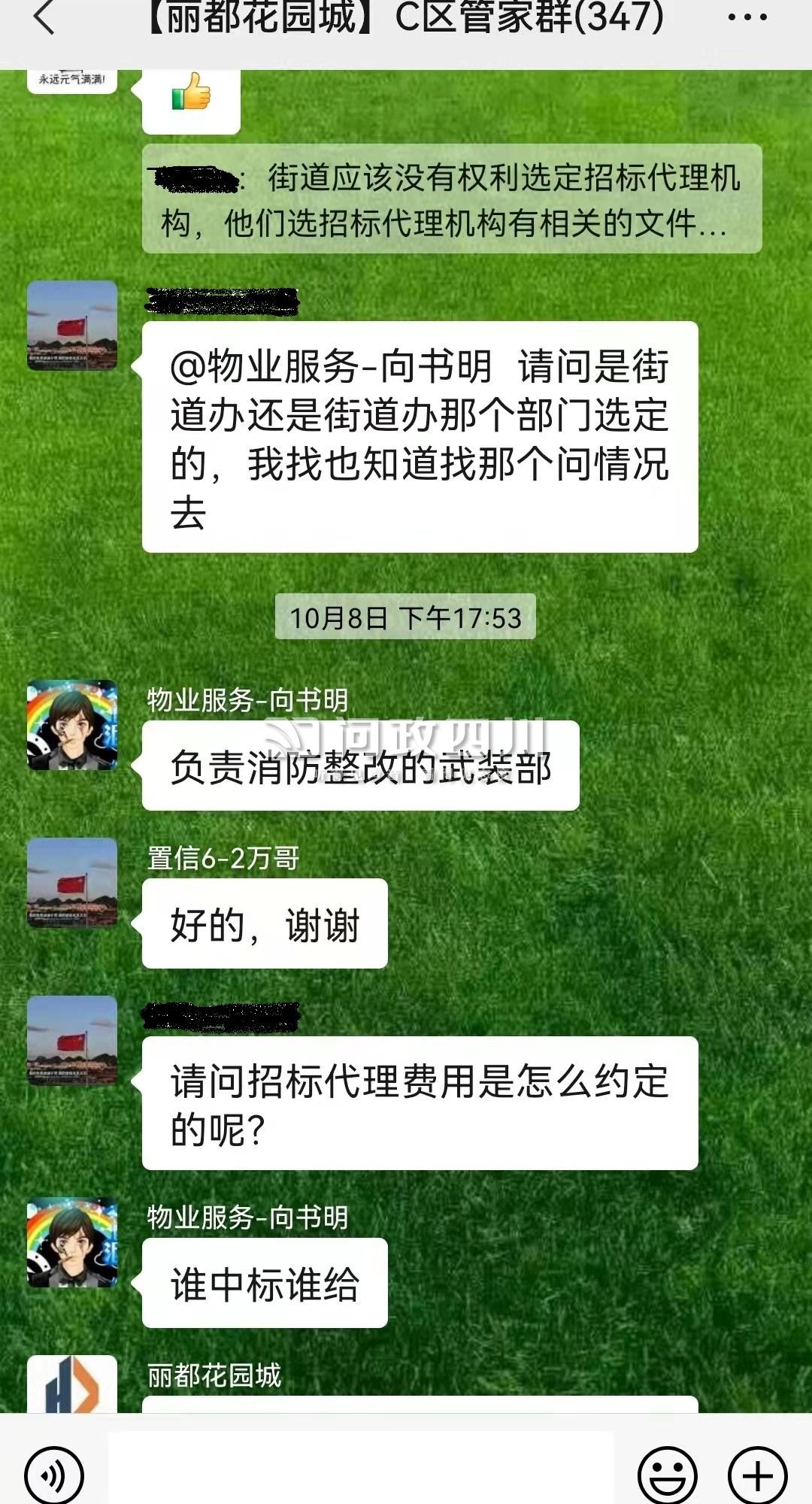Tap the message text field

pos(361,1470)
